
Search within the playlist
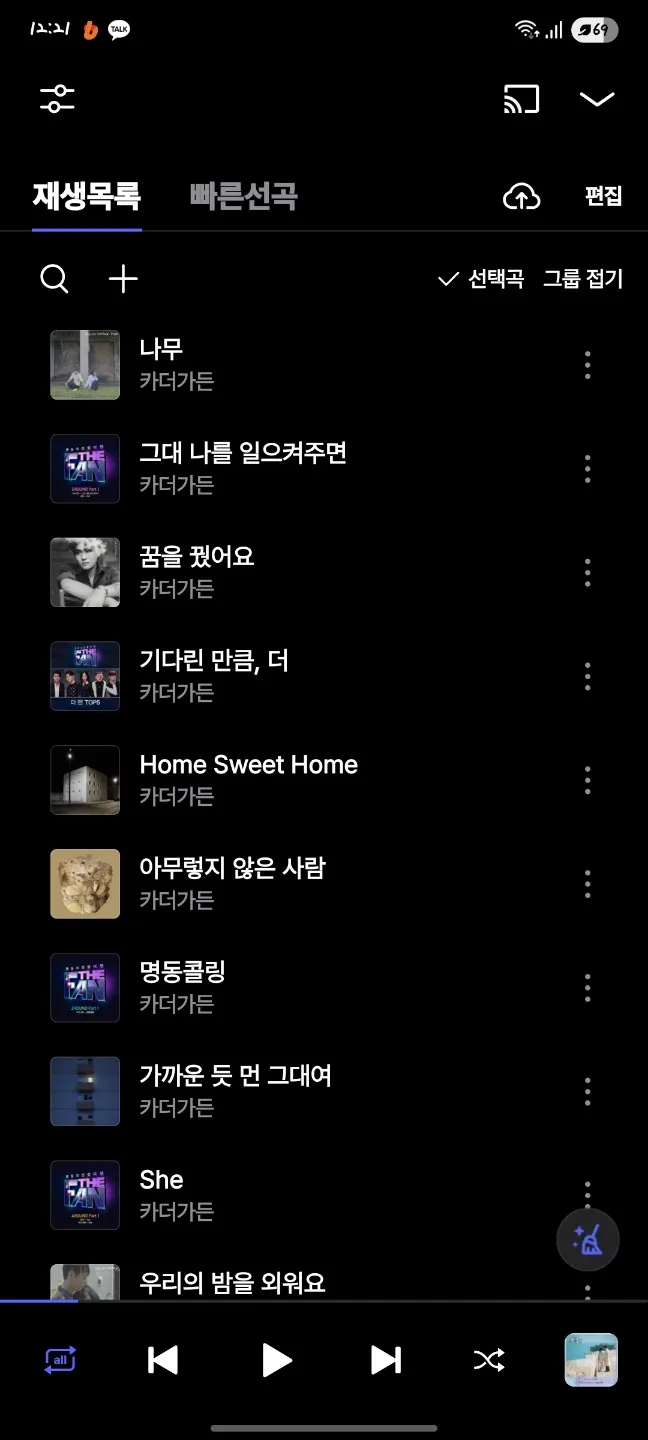54,279
